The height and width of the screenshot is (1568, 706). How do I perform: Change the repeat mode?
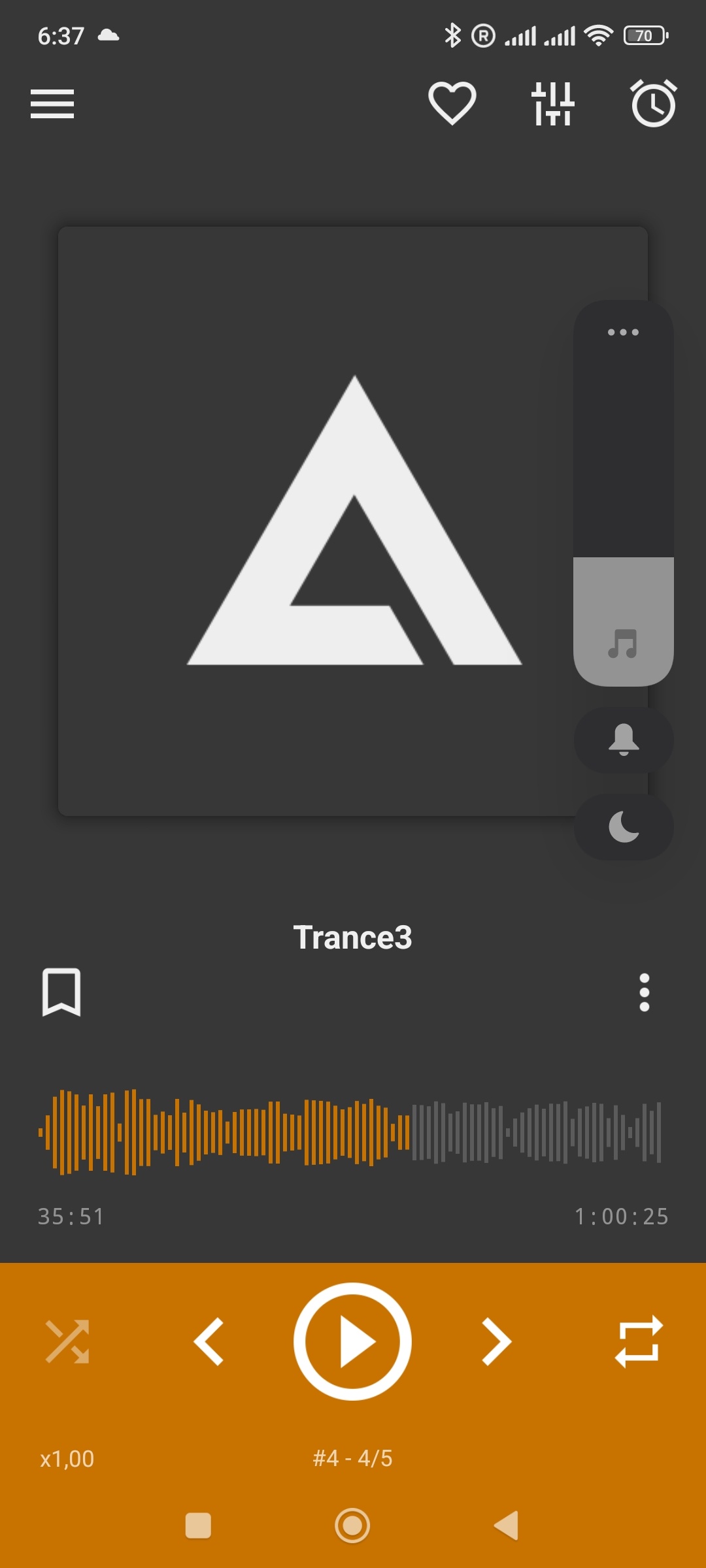coord(639,1341)
